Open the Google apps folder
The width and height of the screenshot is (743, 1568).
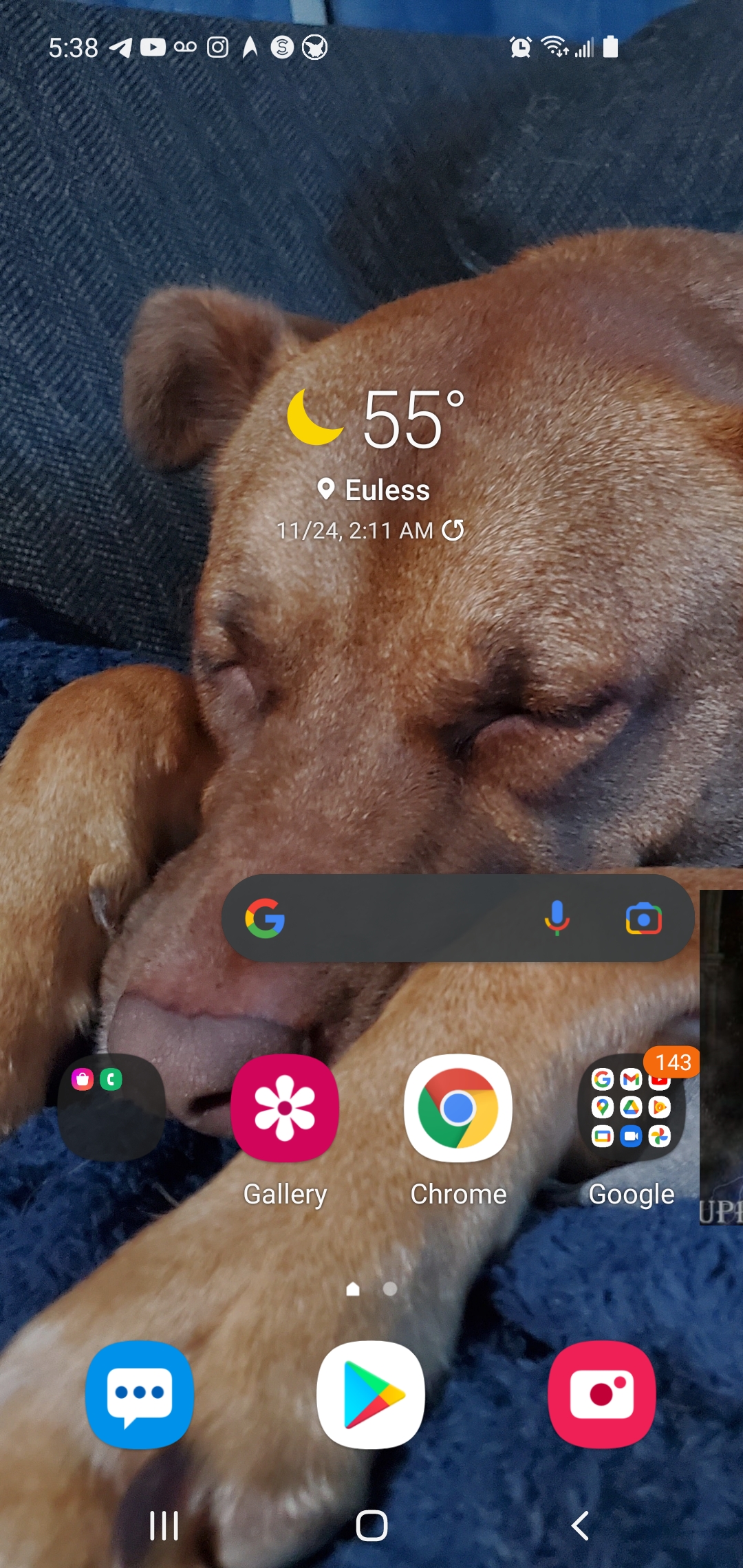click(x=632, y=1108)
